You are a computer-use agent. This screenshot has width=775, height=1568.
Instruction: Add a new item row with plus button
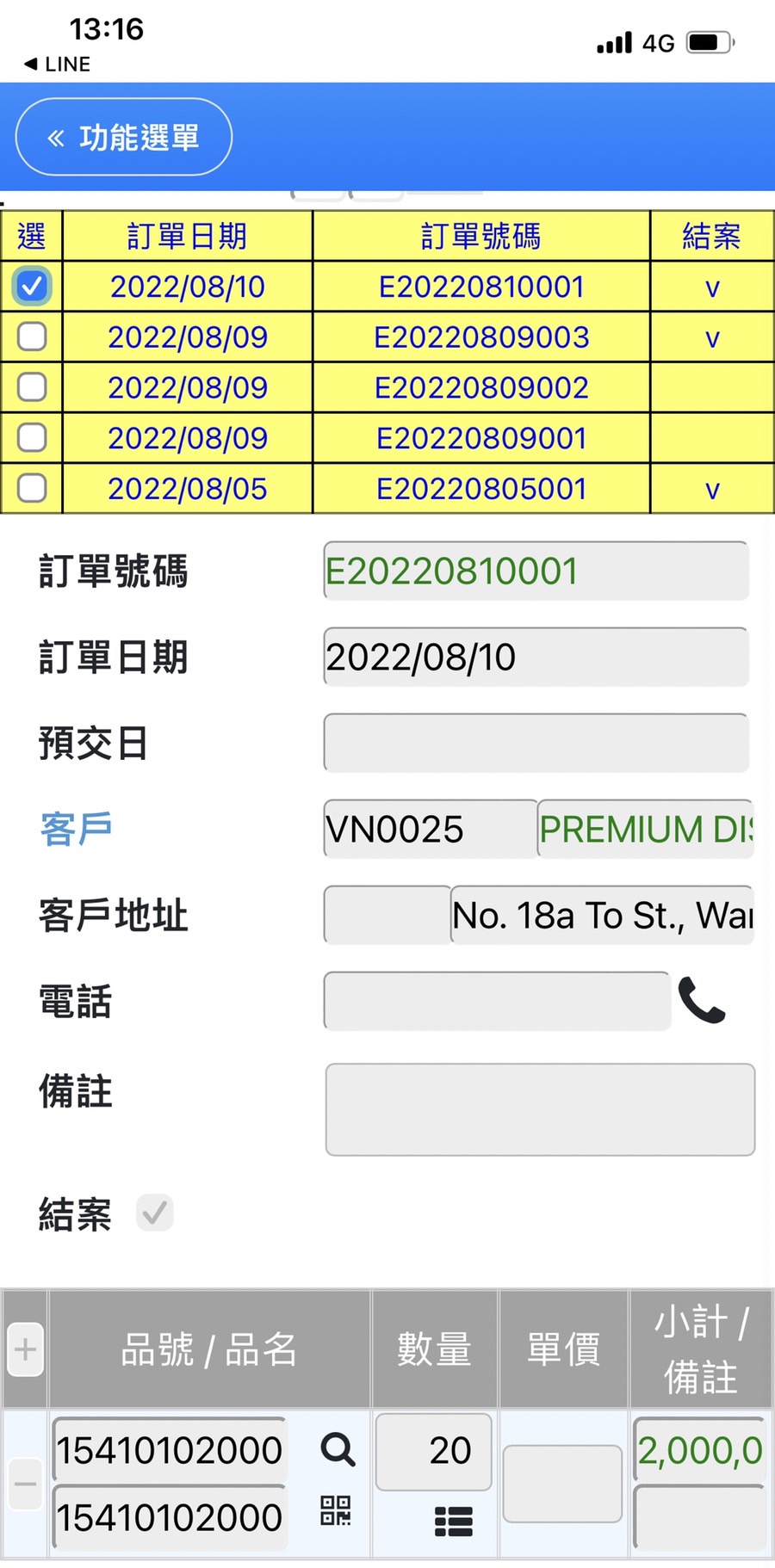tap(25, 1349)
